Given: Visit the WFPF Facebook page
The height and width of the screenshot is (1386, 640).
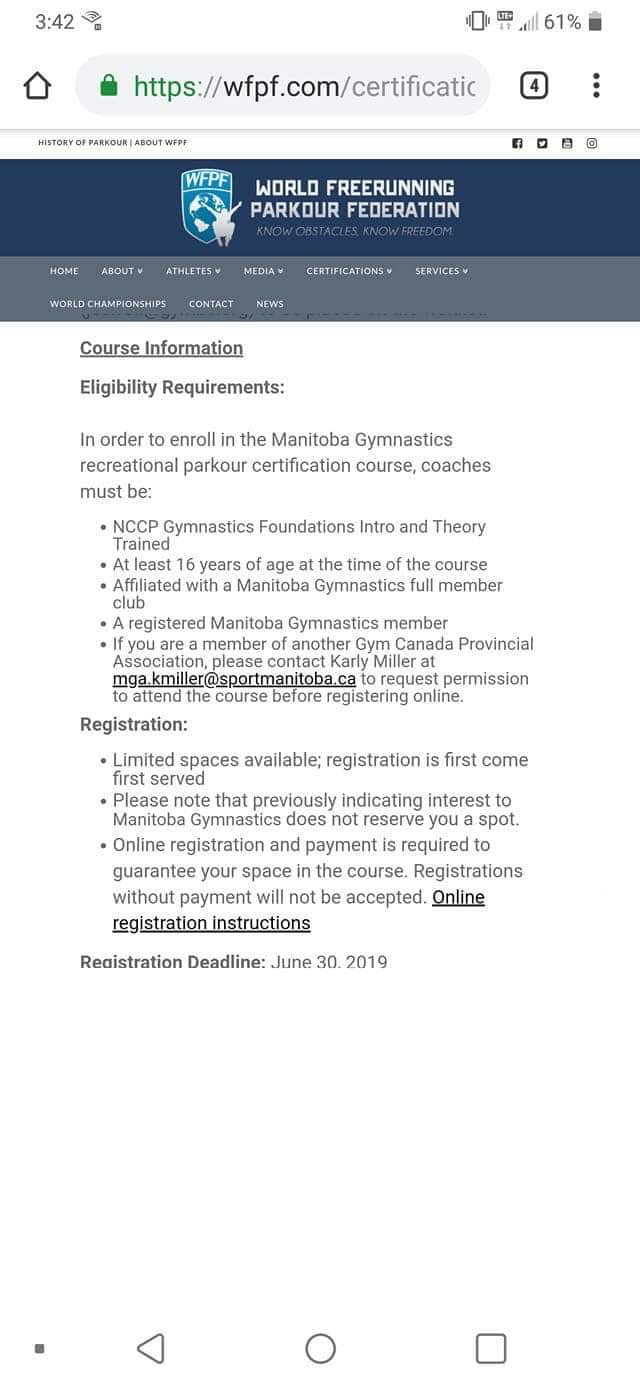Looking at the screenshot, I should [x=517, y=143].
